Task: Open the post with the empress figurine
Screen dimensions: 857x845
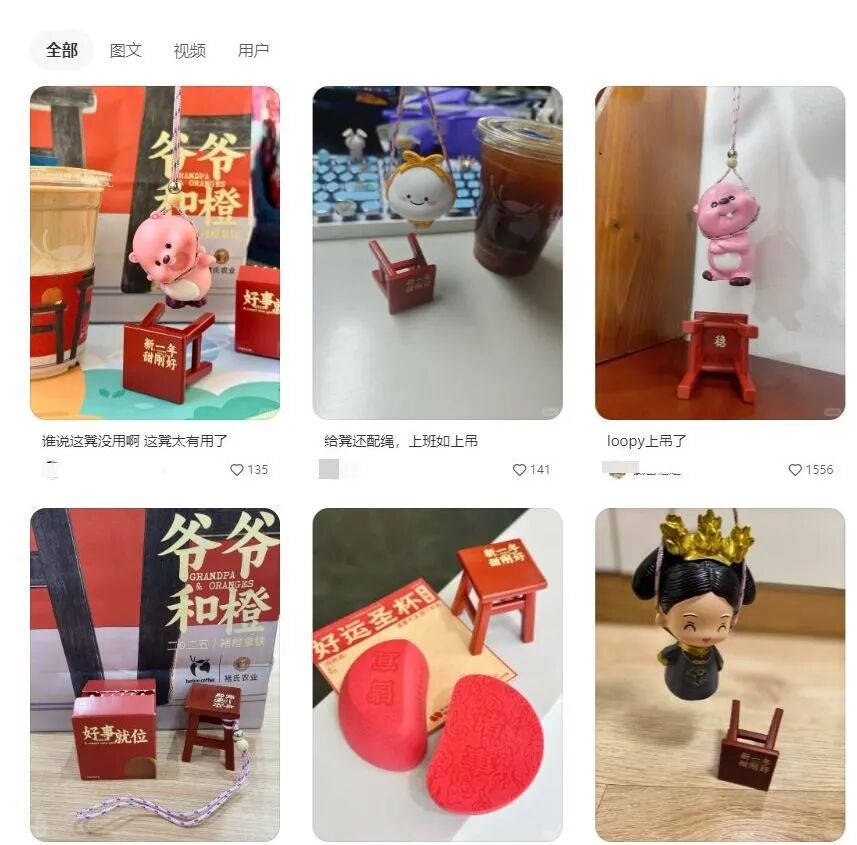Action: pyautogui.click(x=719, y=675)
